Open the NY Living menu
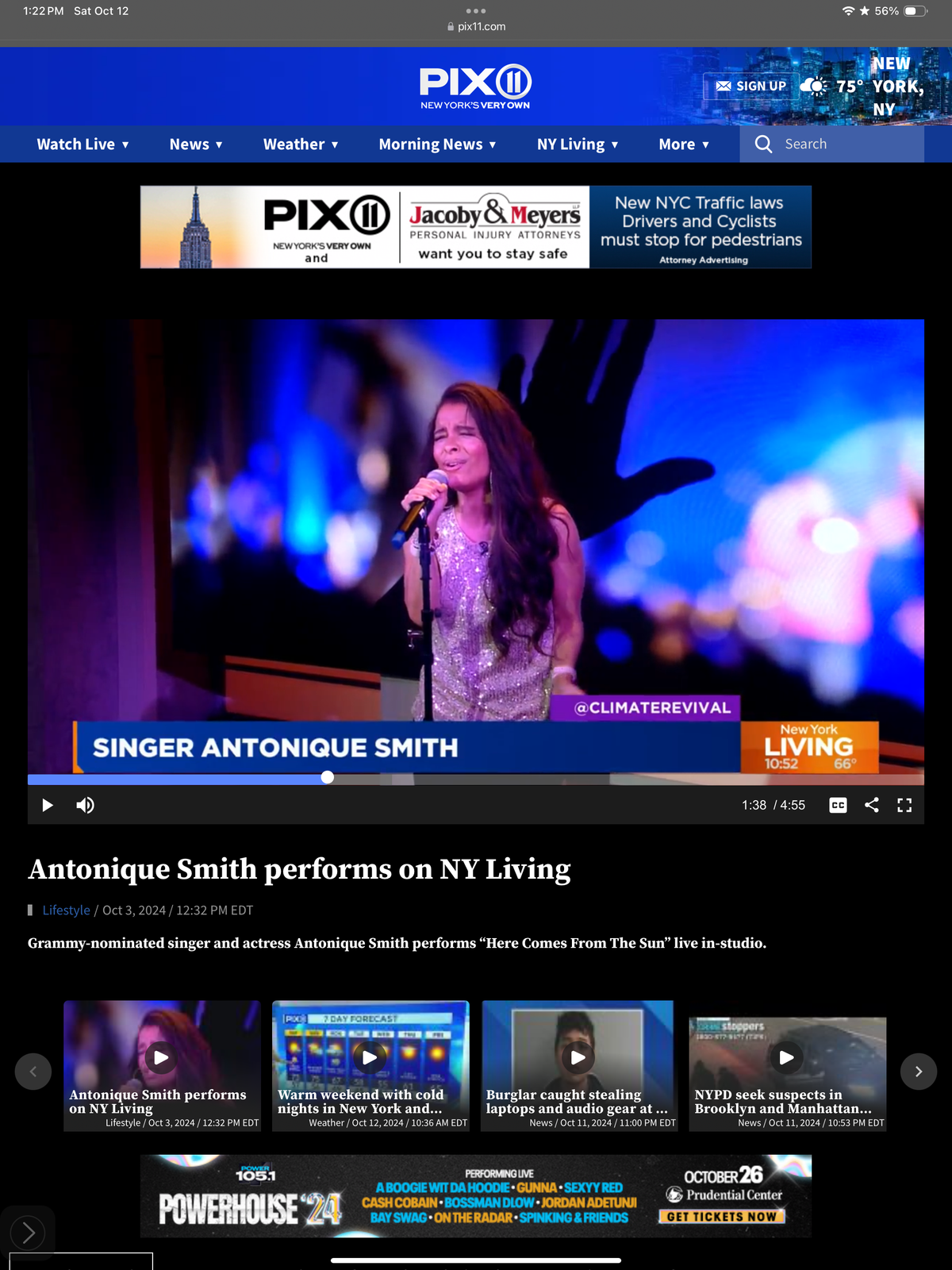The height and width of the screenshot is (1270, 952). tap(577, 144)
